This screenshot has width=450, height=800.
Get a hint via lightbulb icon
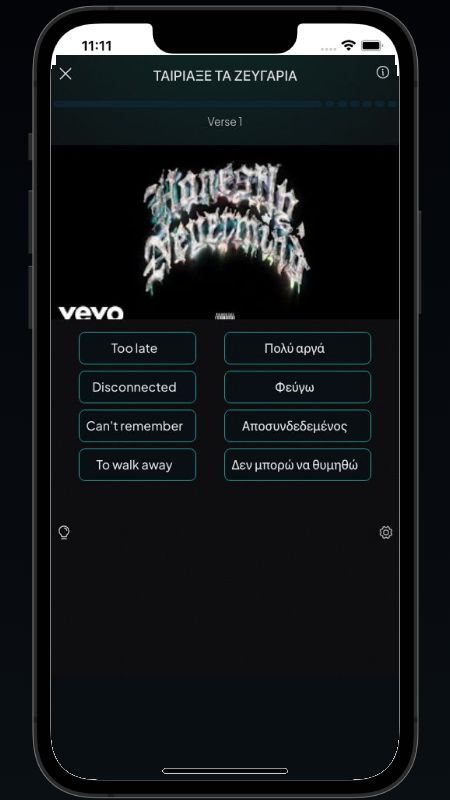coord(64,533)
